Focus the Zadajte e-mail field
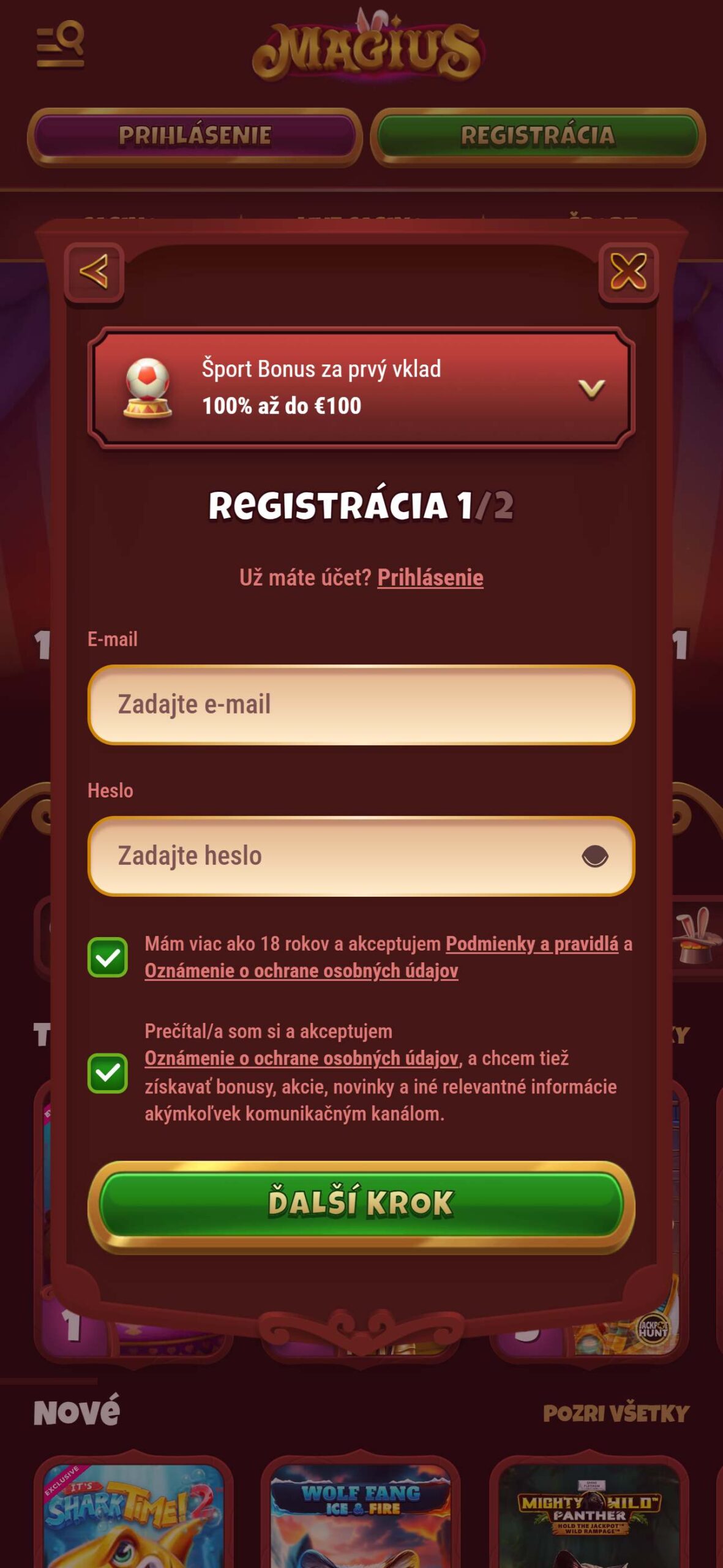The width and height of the screenshot is (723, 1568). [x=361, y=704]
